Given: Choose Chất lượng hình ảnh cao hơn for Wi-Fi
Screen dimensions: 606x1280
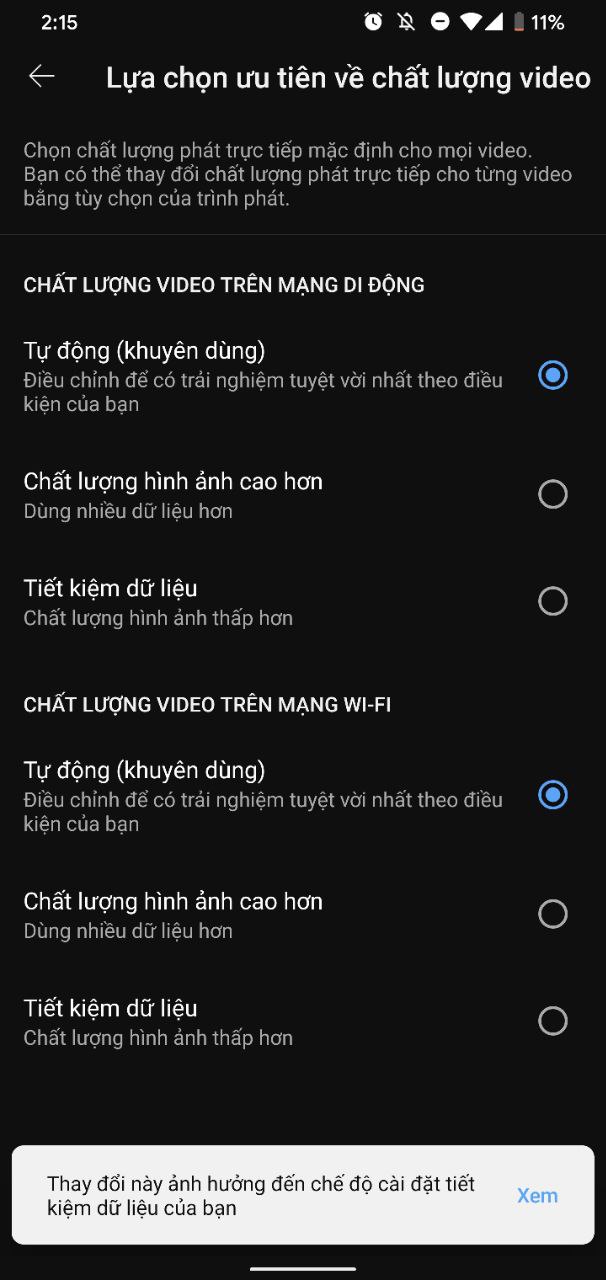Looking at the screenshot, I should coord(303,915).
